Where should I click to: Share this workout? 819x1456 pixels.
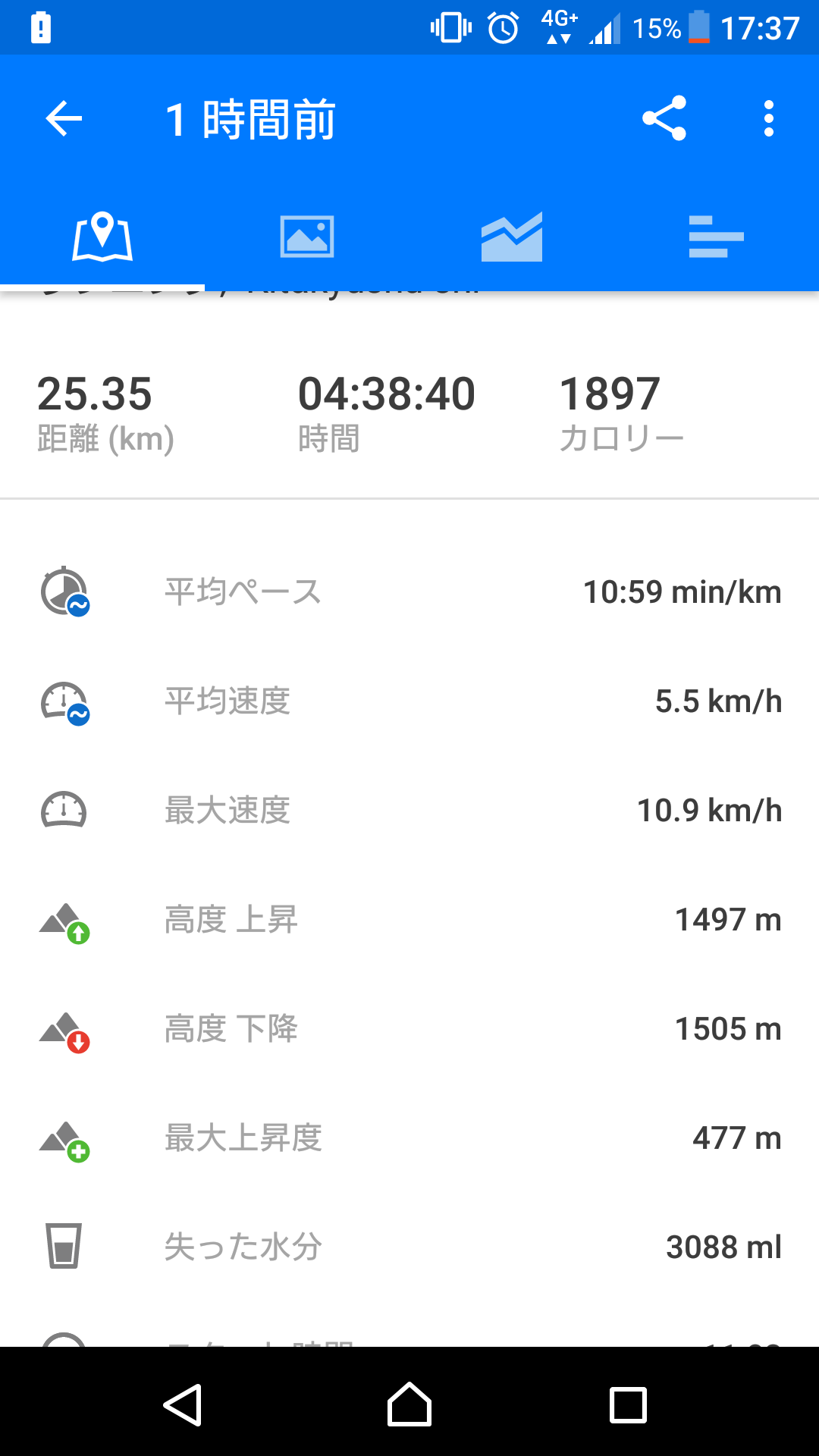click(664, 118)
